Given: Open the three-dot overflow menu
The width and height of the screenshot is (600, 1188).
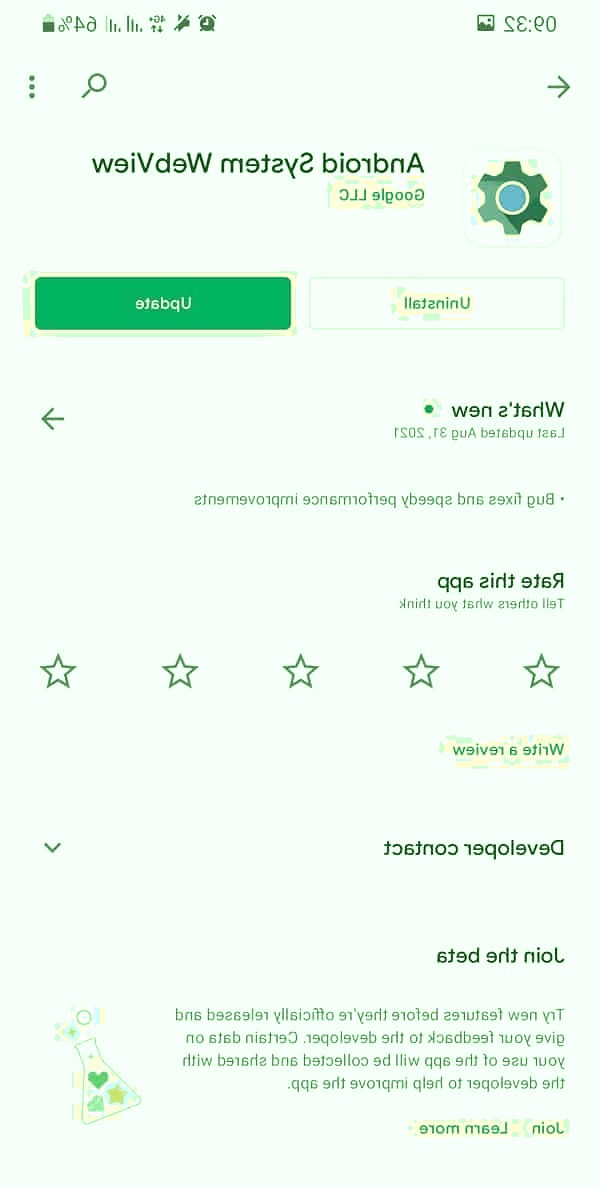Looking at the screenshot, I should 32,87.
